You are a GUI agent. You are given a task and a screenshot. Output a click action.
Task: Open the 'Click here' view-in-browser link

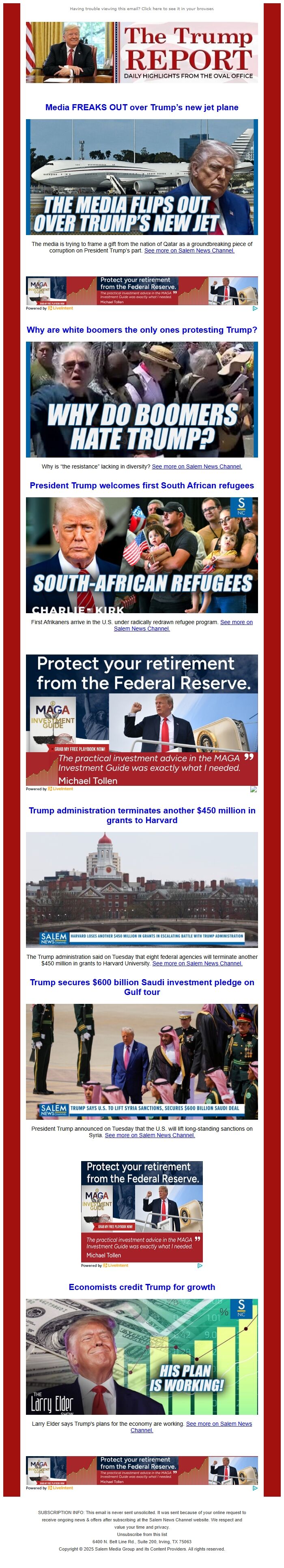[x=149, y=9]
